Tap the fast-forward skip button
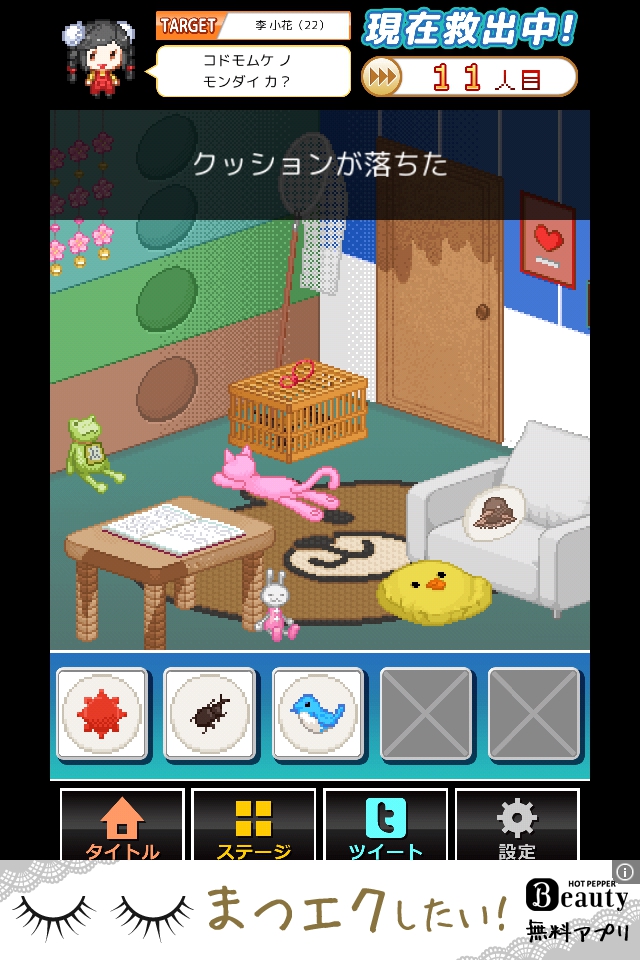This screenshot has height=960, width=640. pos(382,77)
